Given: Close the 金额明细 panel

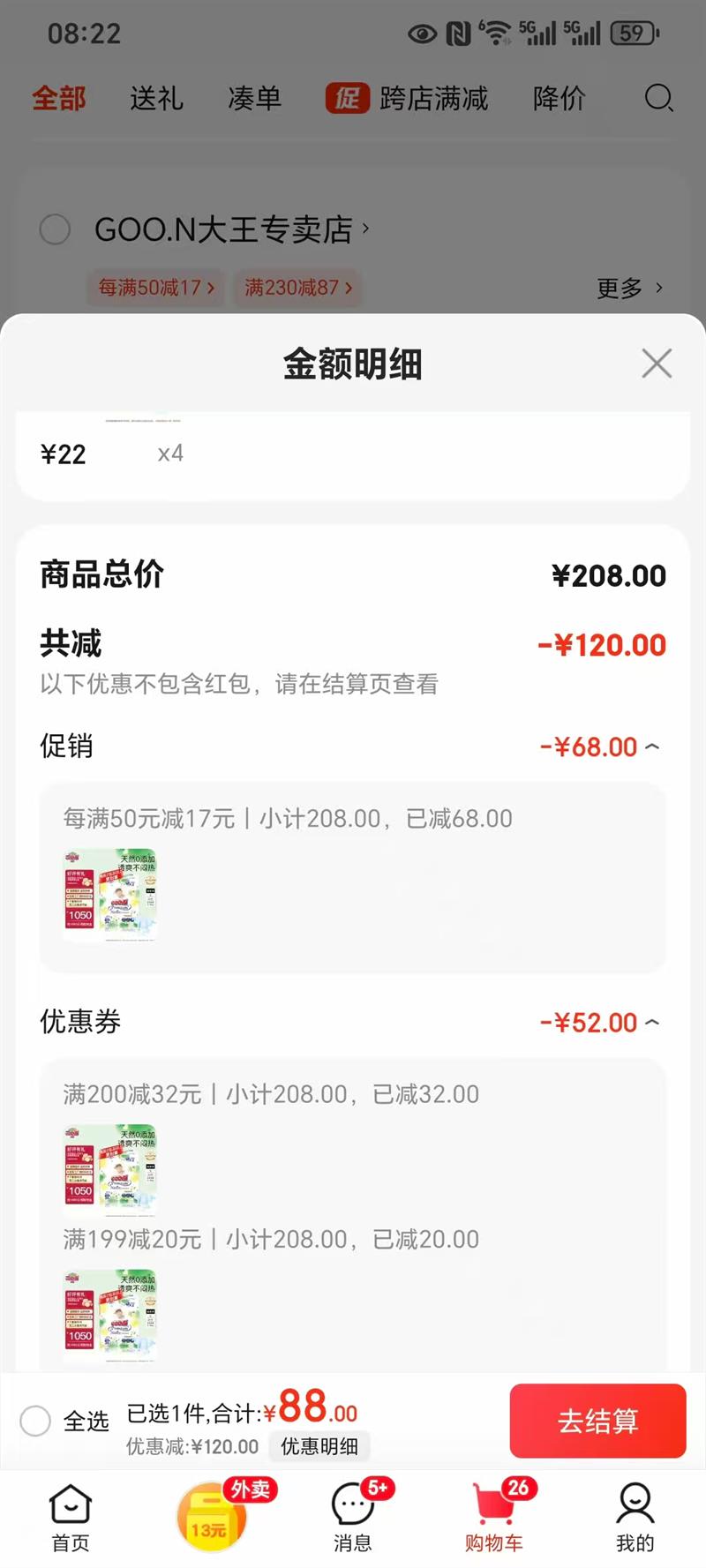Looking at the screenshot, I should coord(657,363).
